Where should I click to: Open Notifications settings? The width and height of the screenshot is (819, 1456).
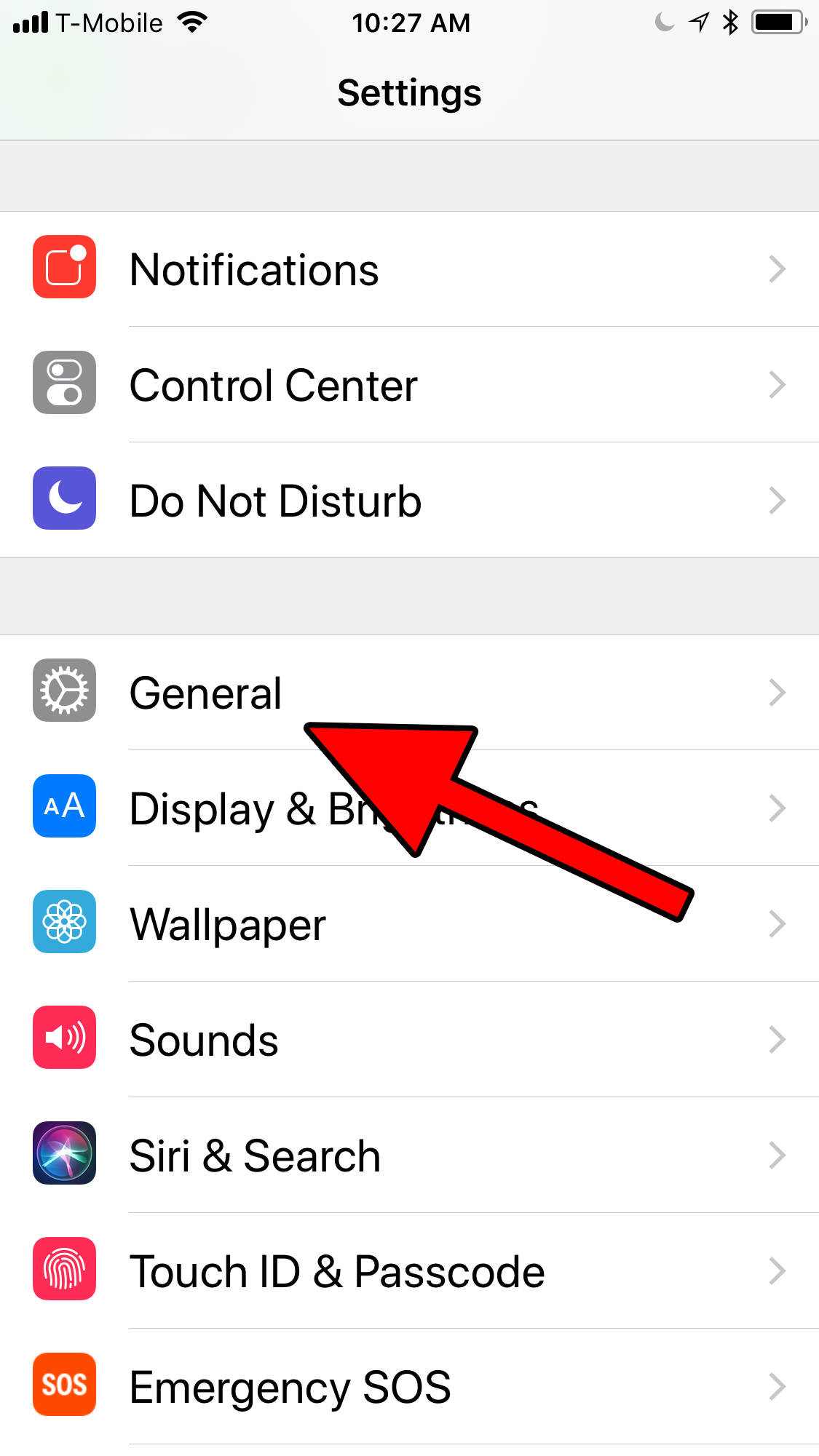[255, 269]
